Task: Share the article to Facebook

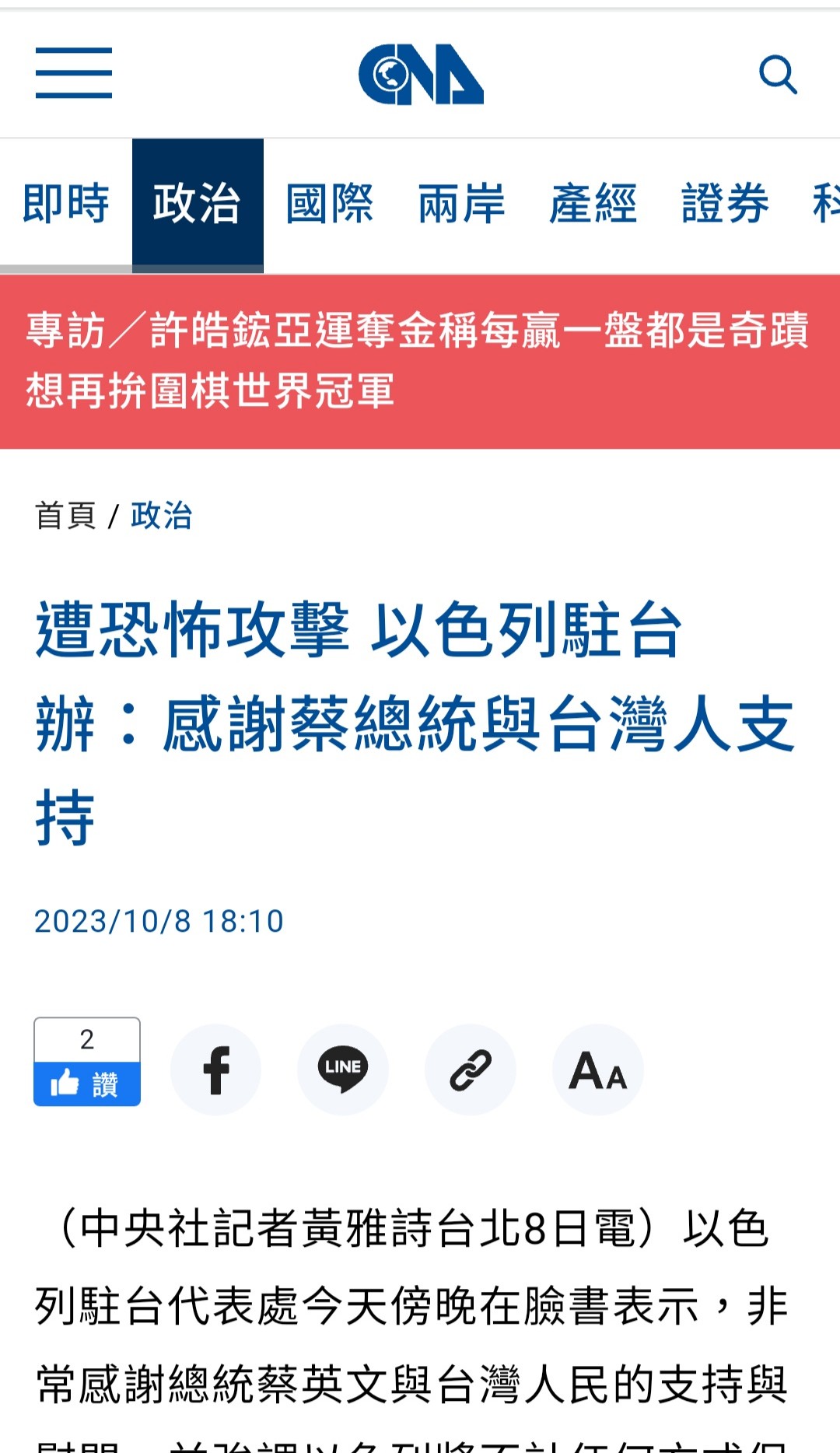Action: point(215,1070)
